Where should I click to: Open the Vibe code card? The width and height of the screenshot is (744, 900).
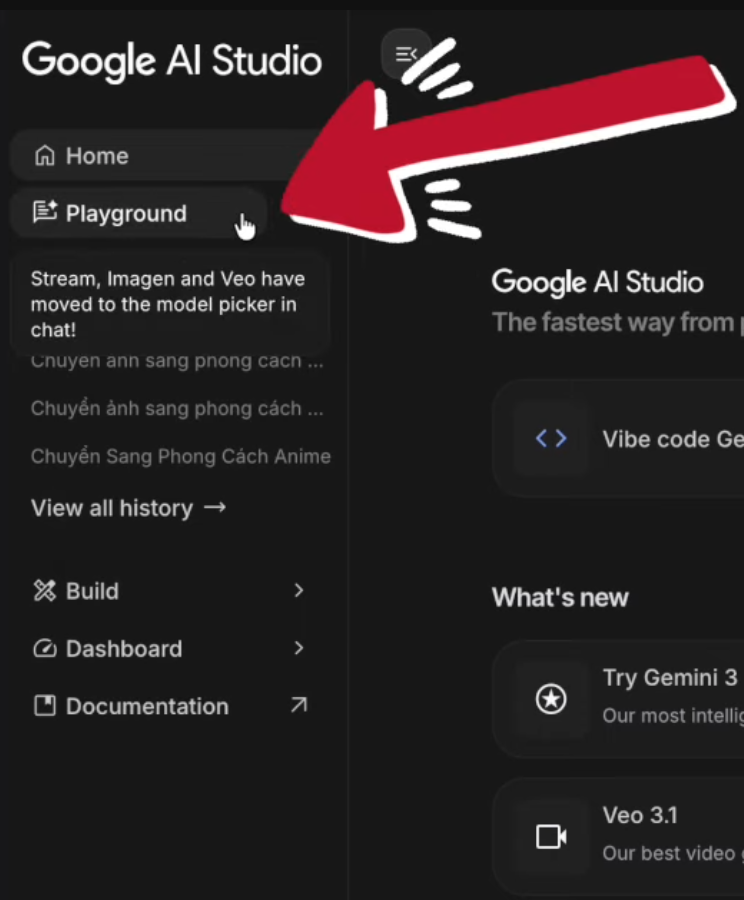[620, 439]
